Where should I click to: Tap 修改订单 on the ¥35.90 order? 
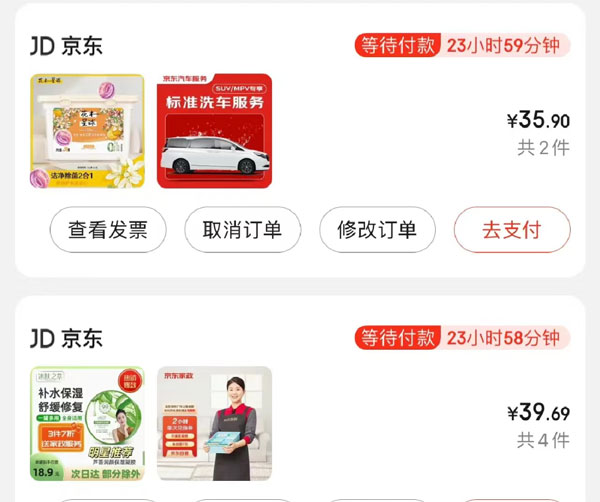tap(377, 230)
